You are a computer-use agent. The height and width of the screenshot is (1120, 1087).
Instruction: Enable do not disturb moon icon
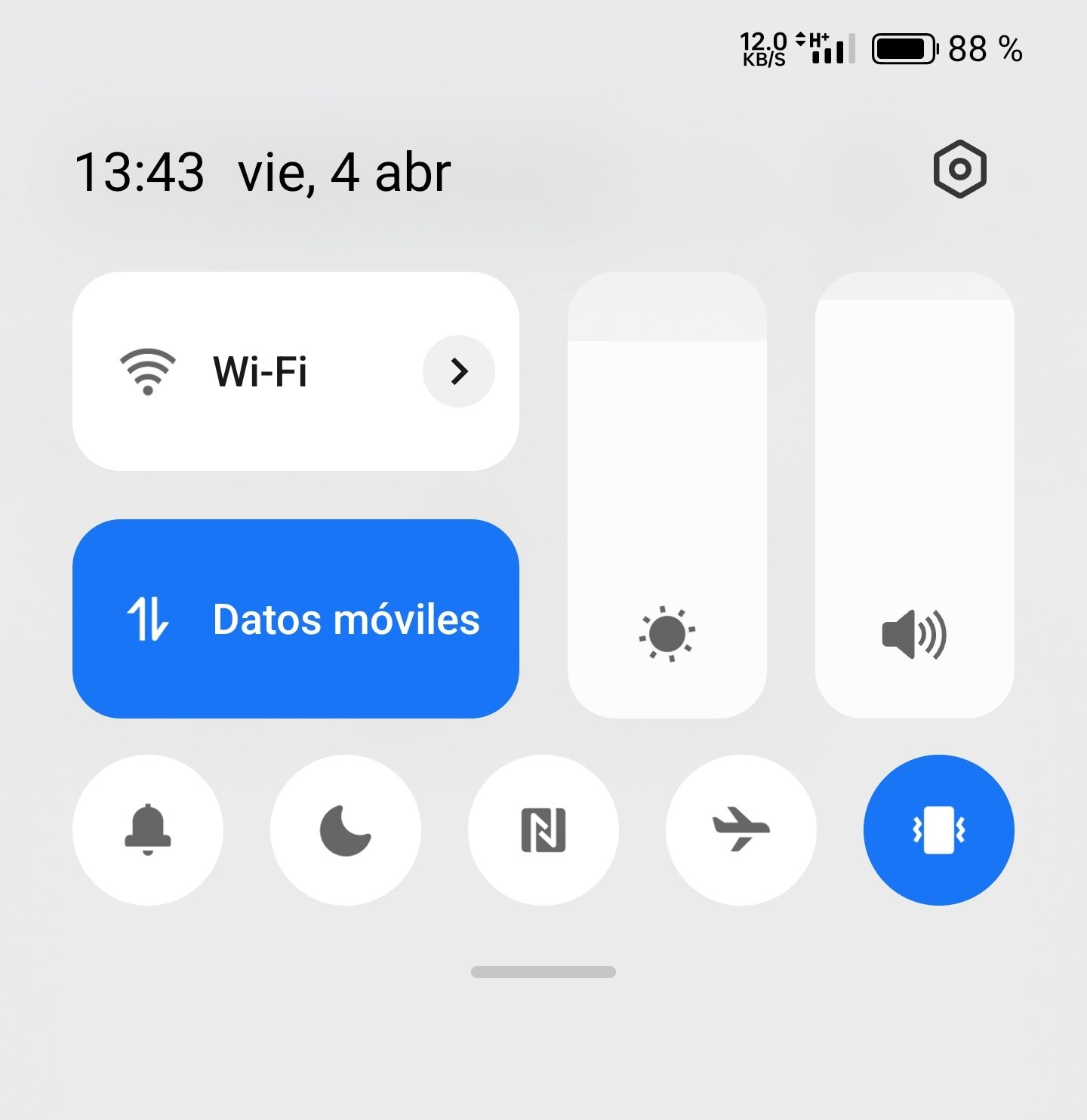pyautogui.click(x=346, y=830)
